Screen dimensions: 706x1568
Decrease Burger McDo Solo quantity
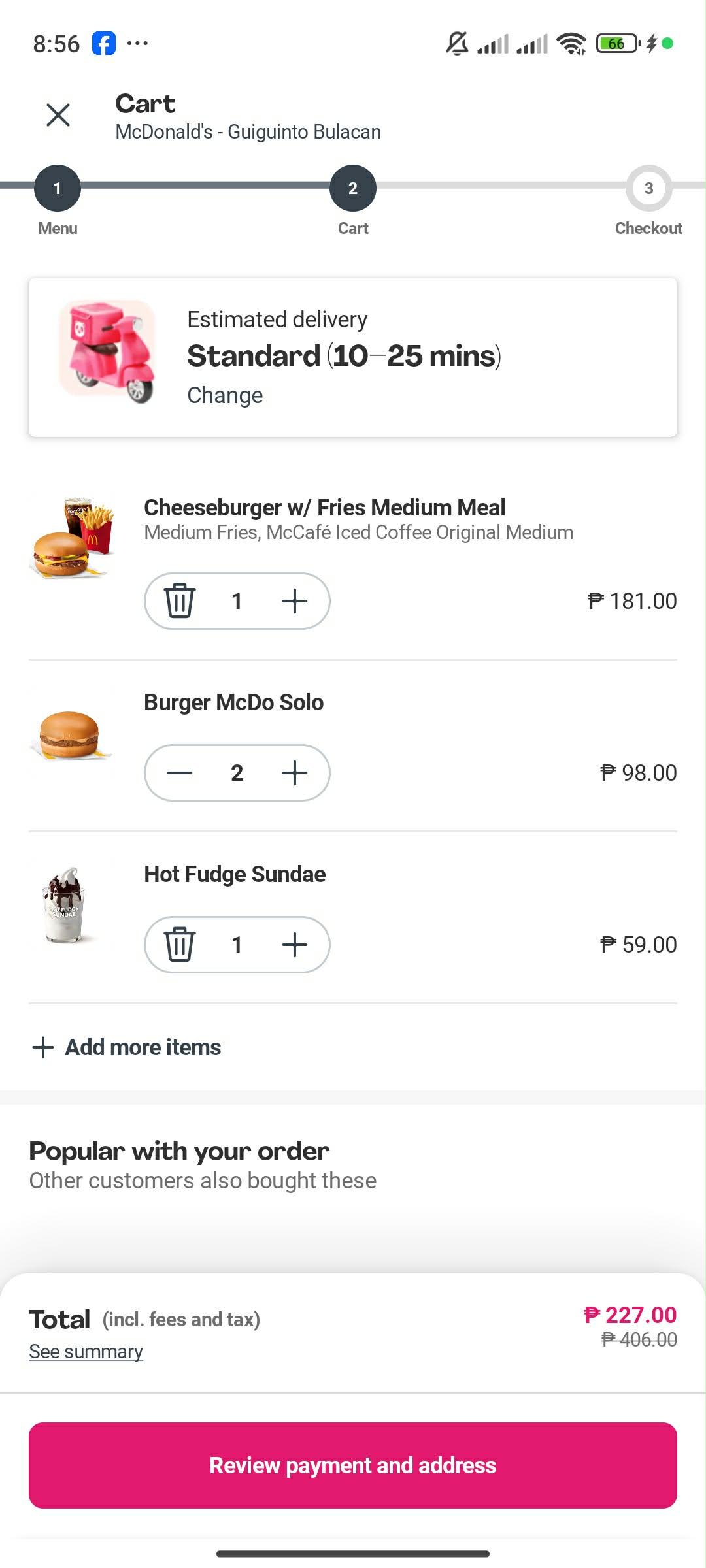point(181,773)
